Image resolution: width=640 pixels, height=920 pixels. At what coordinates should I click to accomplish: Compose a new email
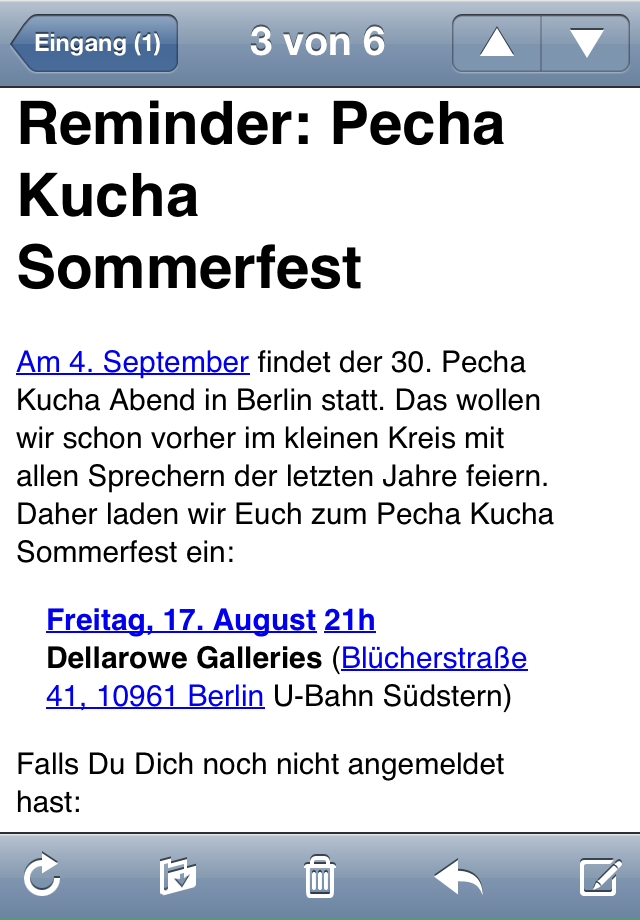pos(600,878)
